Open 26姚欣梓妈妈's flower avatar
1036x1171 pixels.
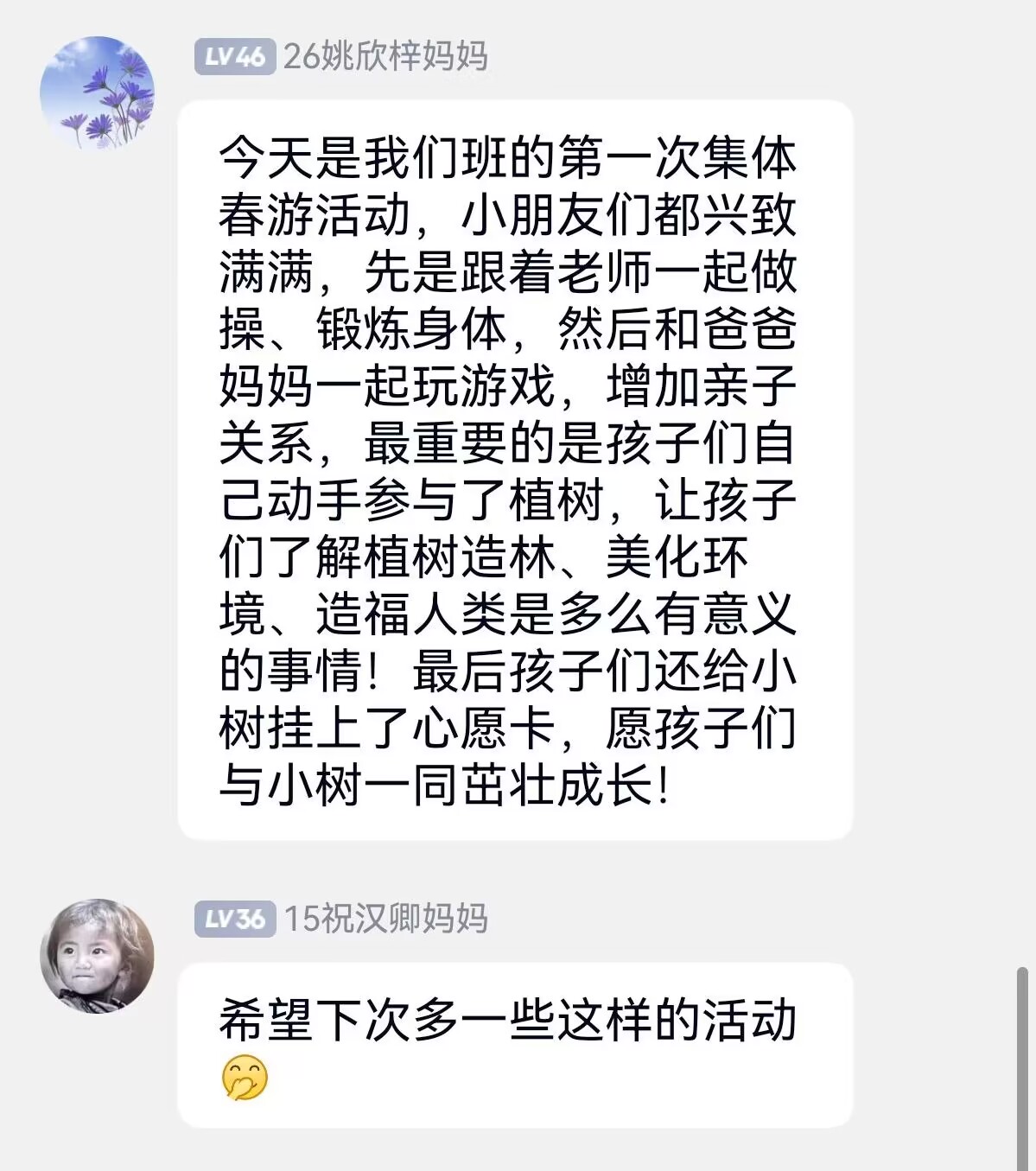tap(97, 93)
